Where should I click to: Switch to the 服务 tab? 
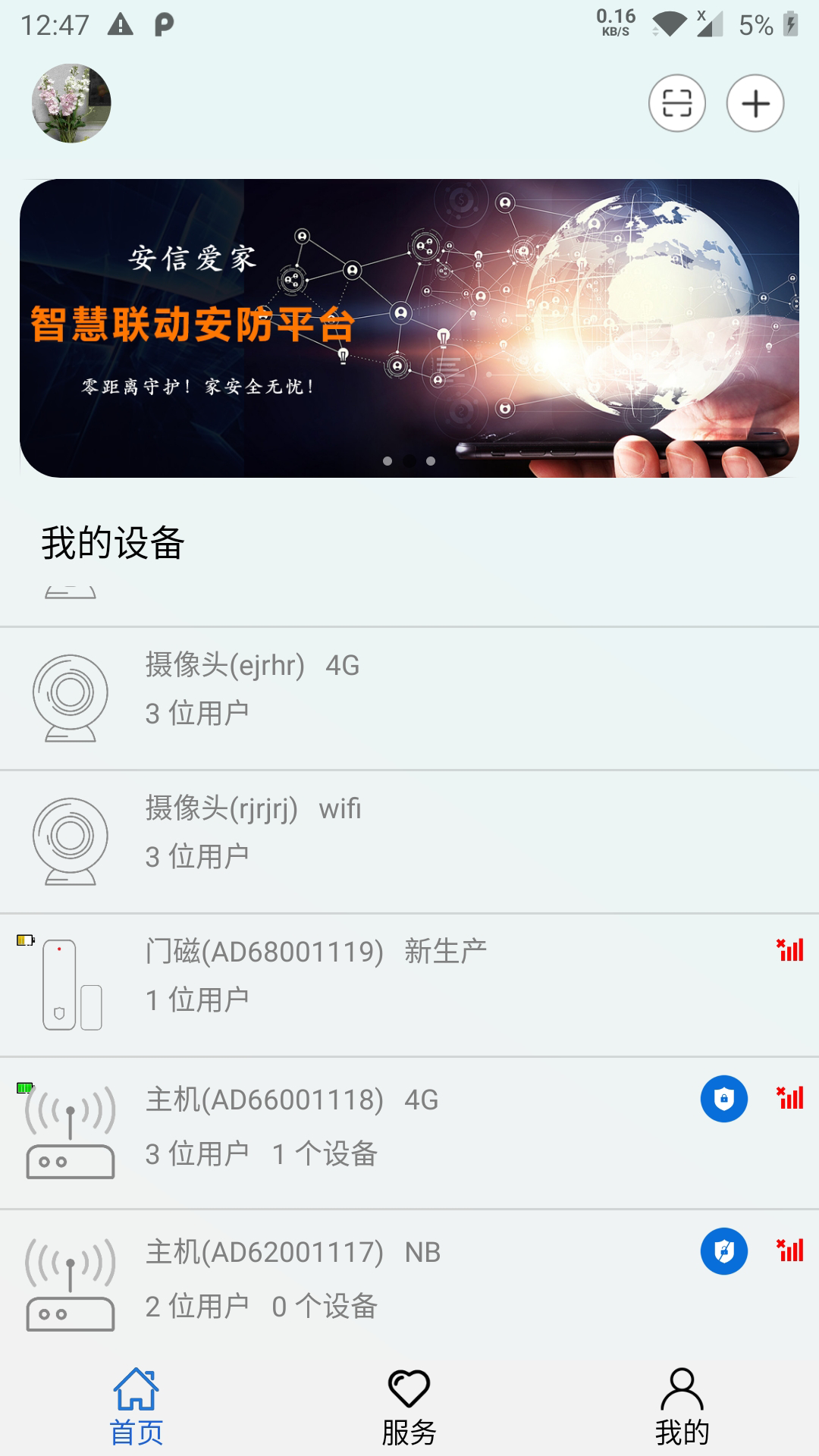click(409, 1407)
